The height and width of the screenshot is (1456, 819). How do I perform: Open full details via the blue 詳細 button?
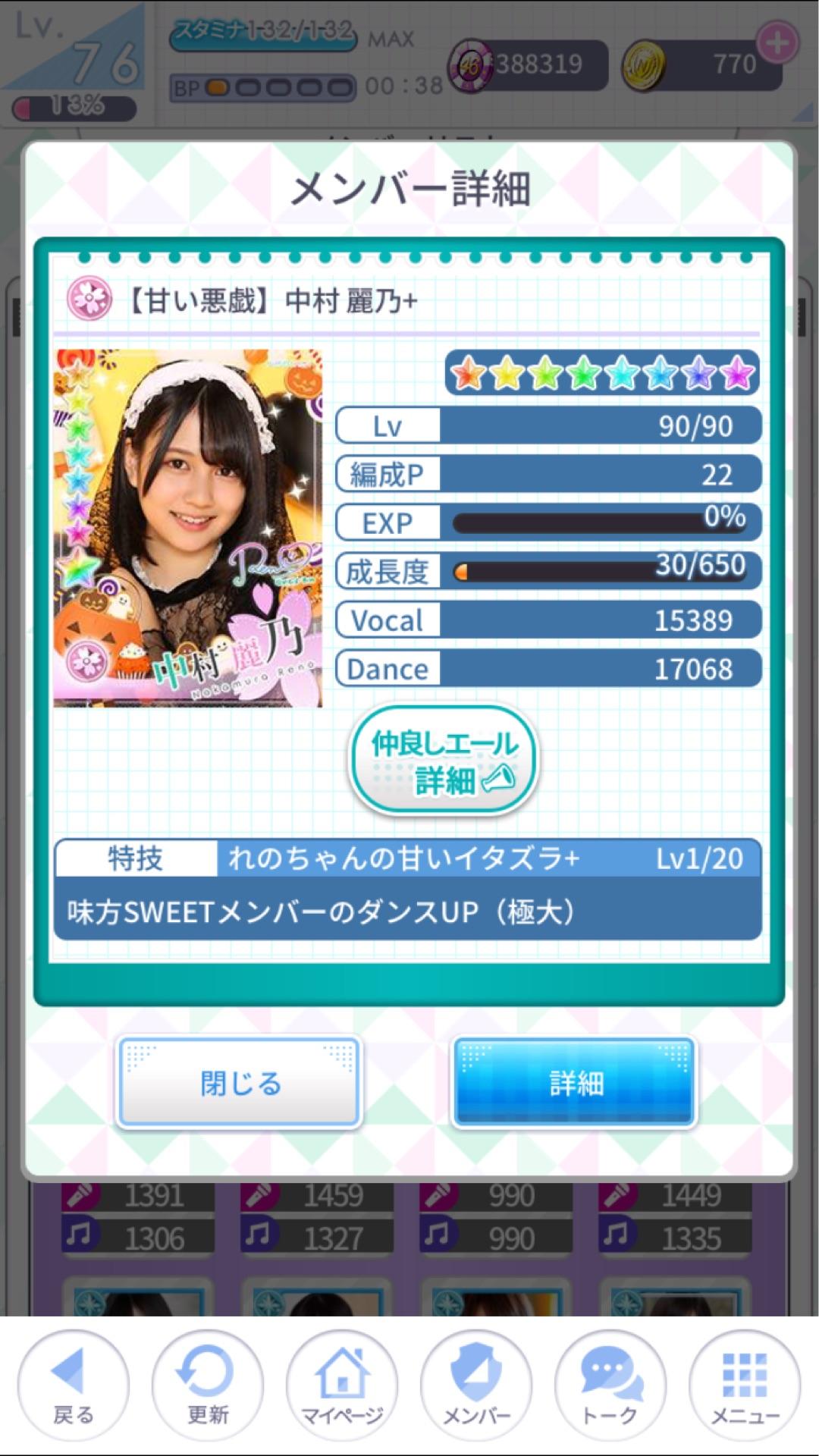point(574,1082)
